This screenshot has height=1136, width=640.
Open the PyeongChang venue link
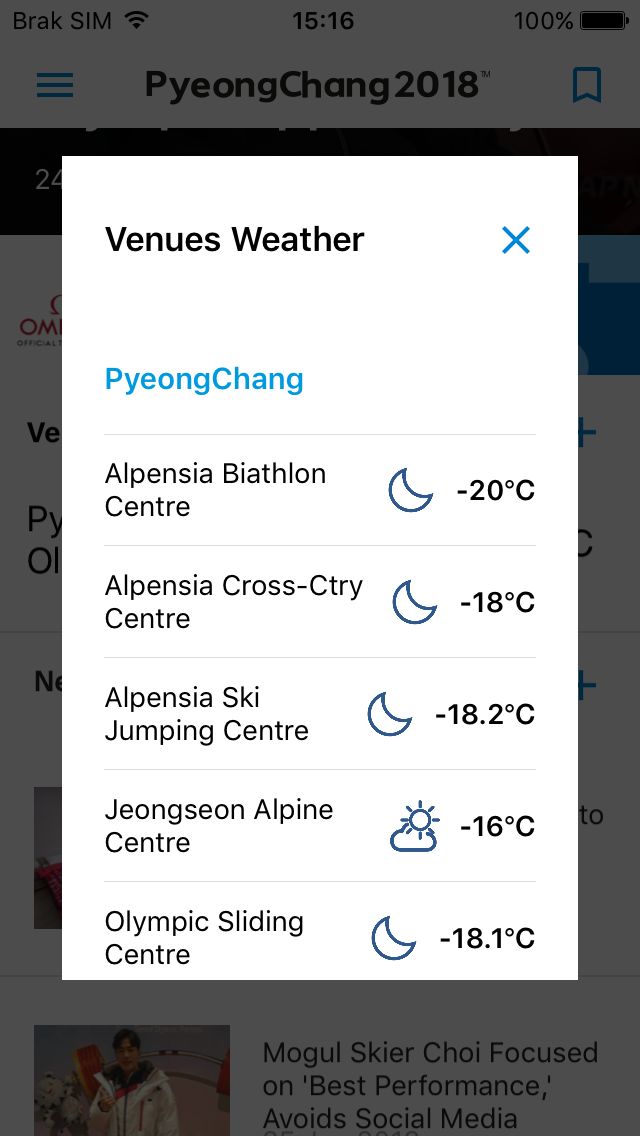pyautogui.click(x=204, y=379)
